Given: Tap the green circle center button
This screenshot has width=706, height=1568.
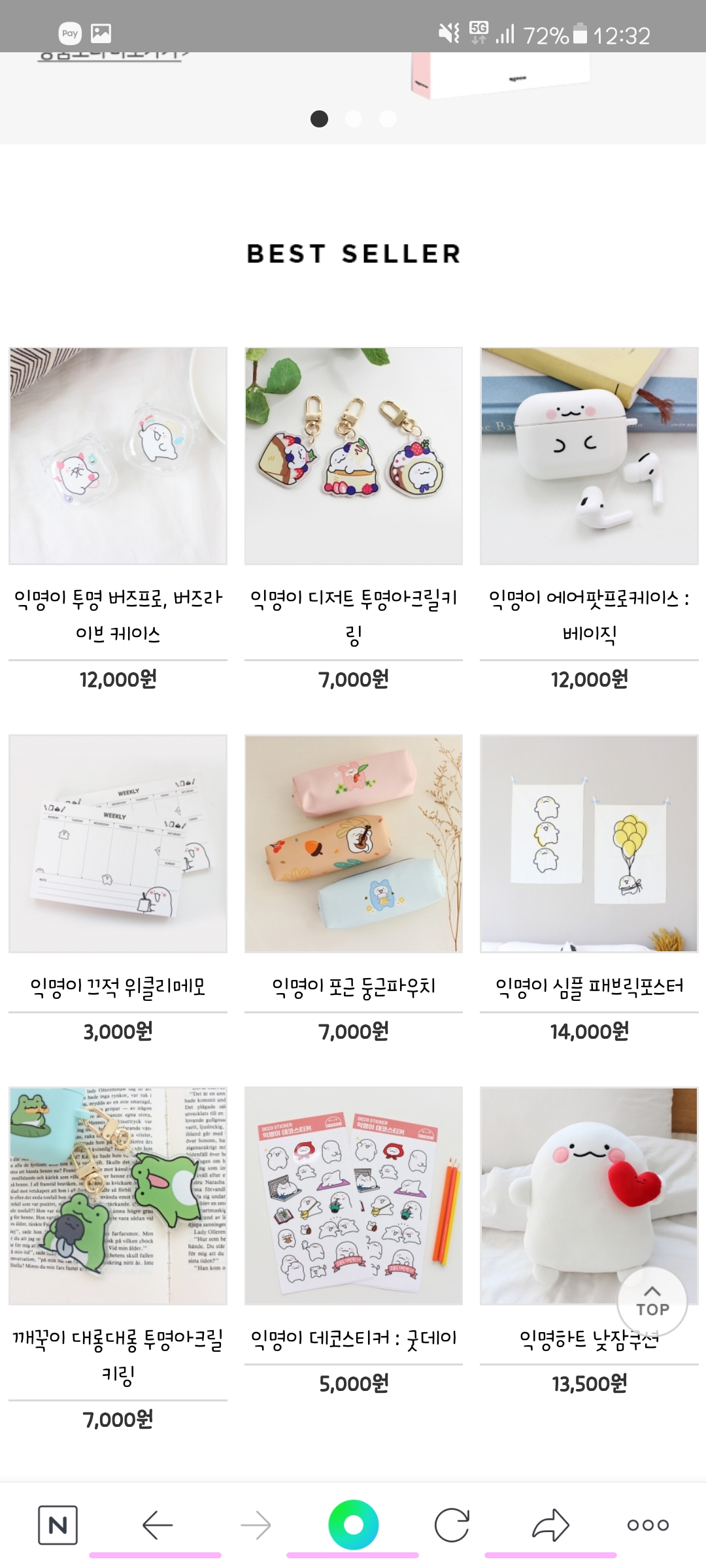Looking at the screenshot, I should point(353,1526).
